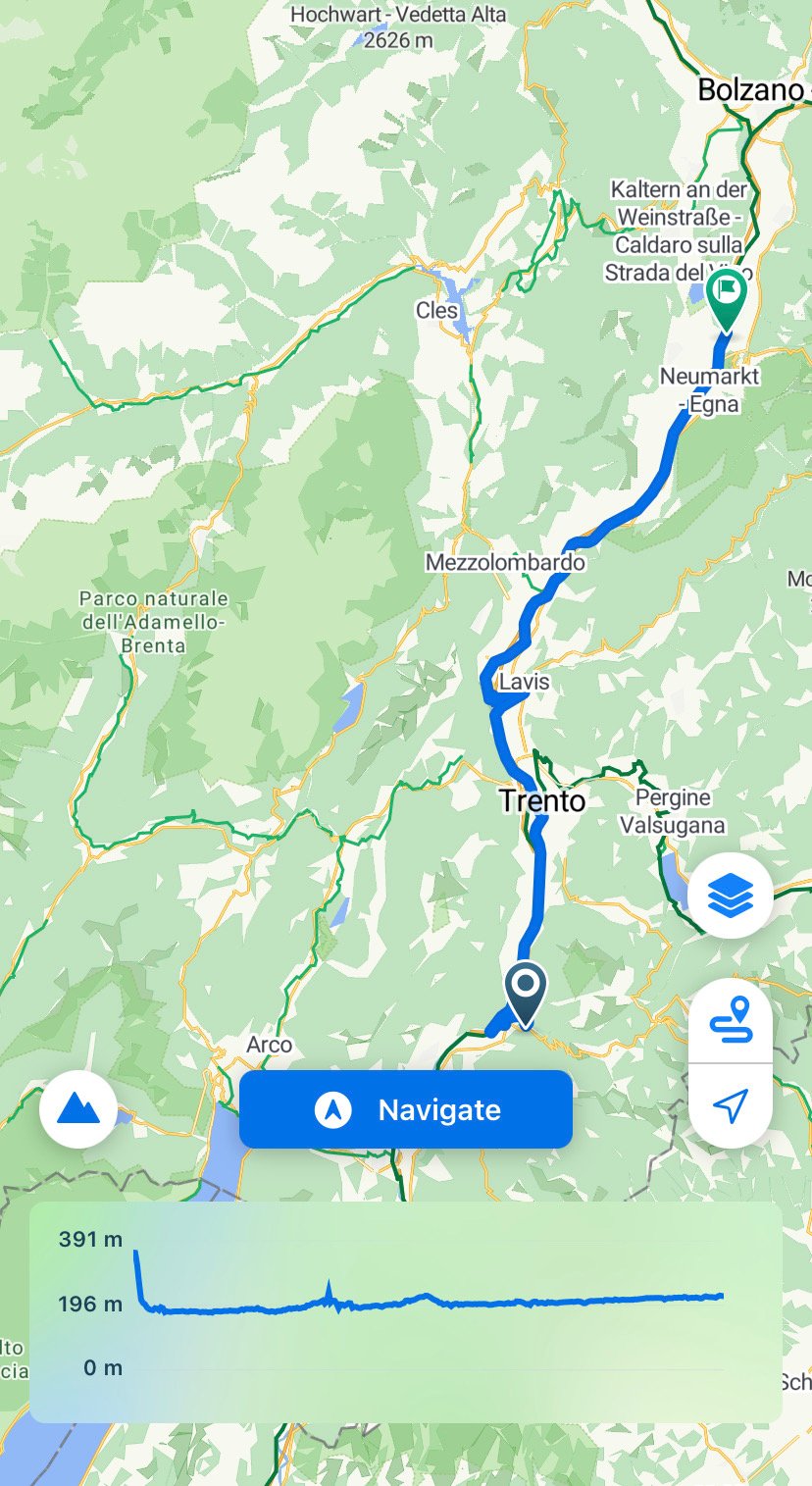812x1486 pixels.
Task: Center map on my current location
Action: pos(731,1105)
